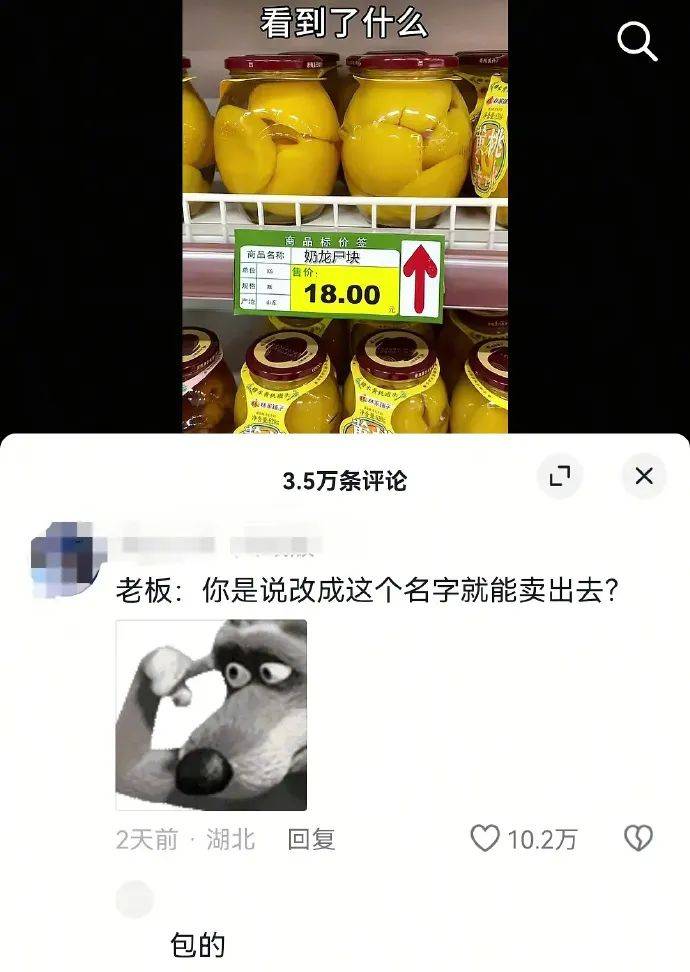Tap the video to return to playback
The height and width of the screenshot is (972, 690).
tap(344, 220)
